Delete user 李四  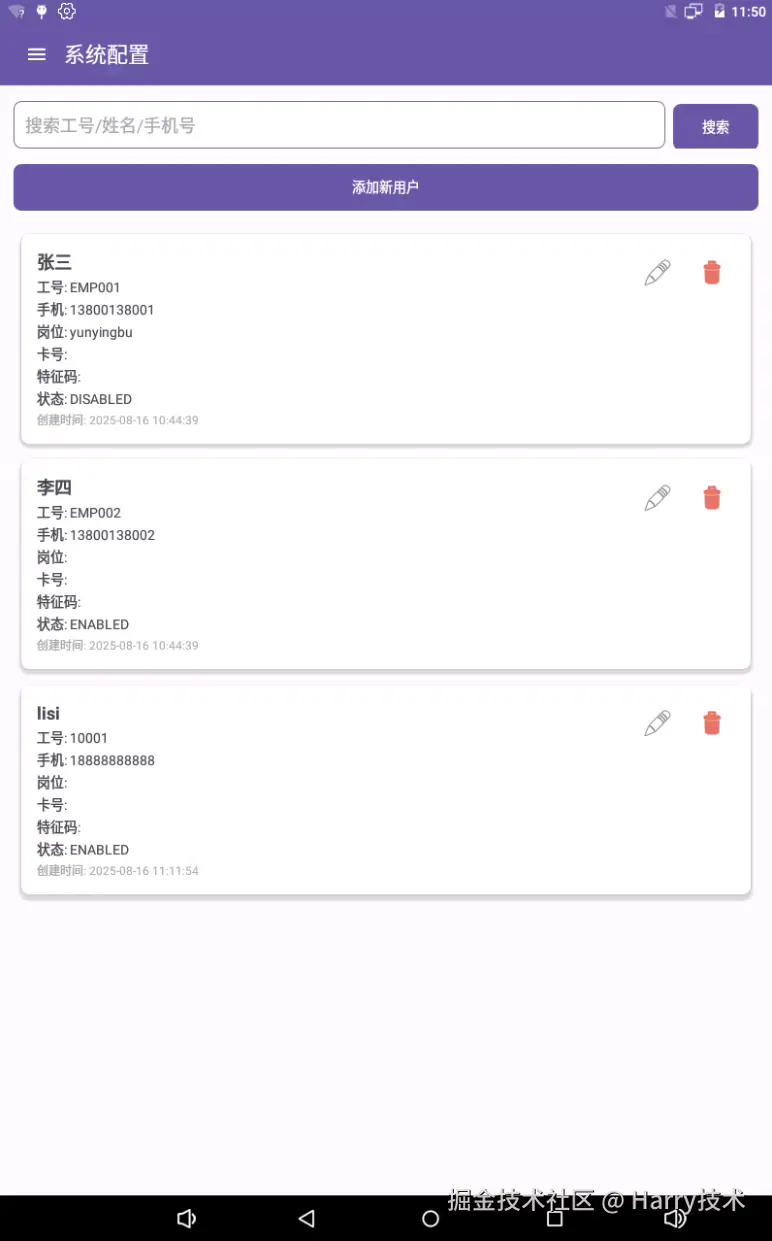[712, 498]
